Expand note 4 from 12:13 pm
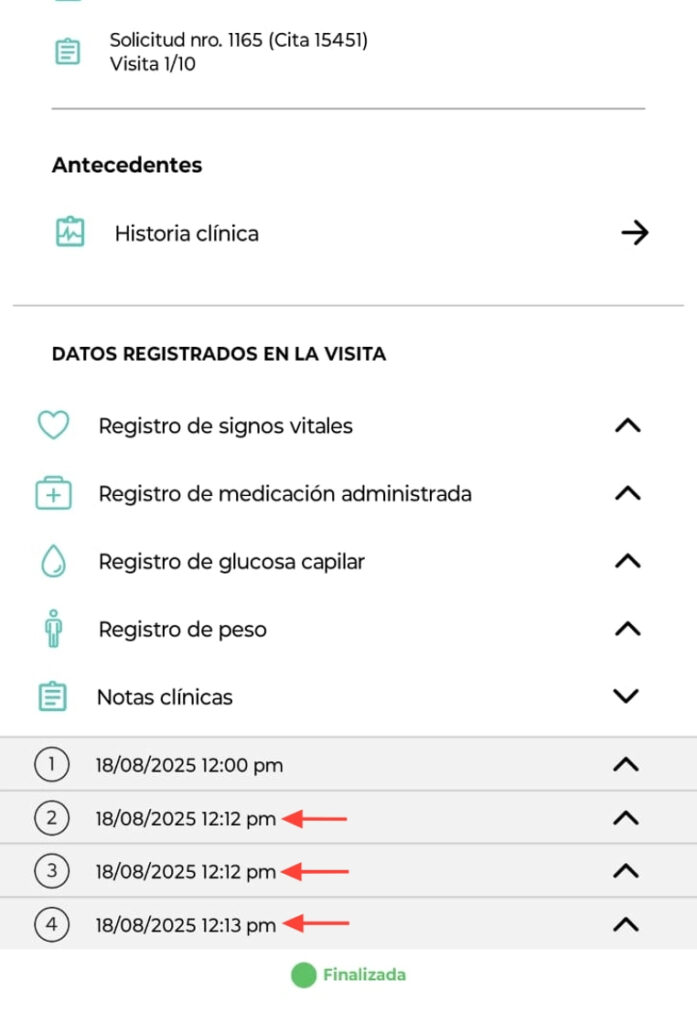The image size is (697, 1024). tap(625, 925)
